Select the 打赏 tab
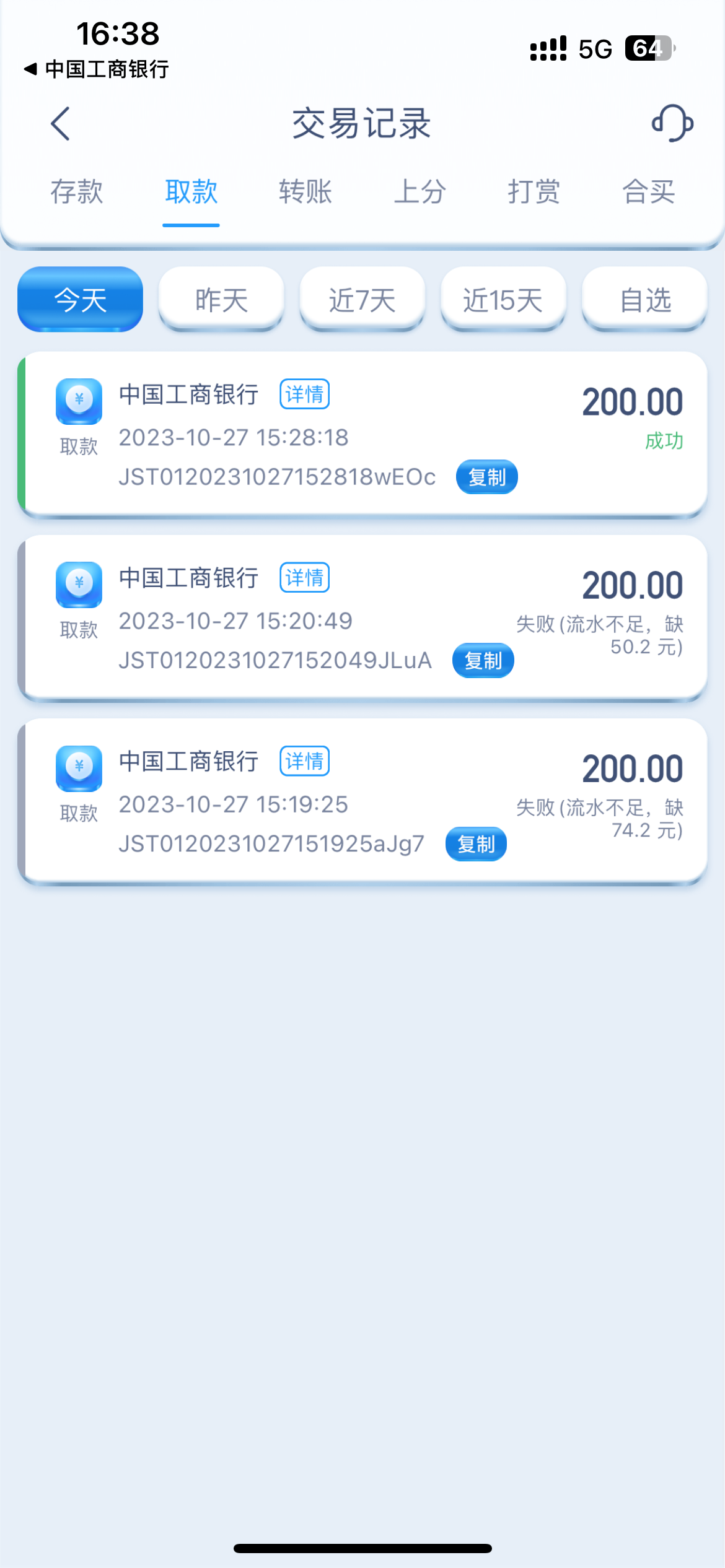Viewport: 725px width, 1568px height. (x=534, y=192)
